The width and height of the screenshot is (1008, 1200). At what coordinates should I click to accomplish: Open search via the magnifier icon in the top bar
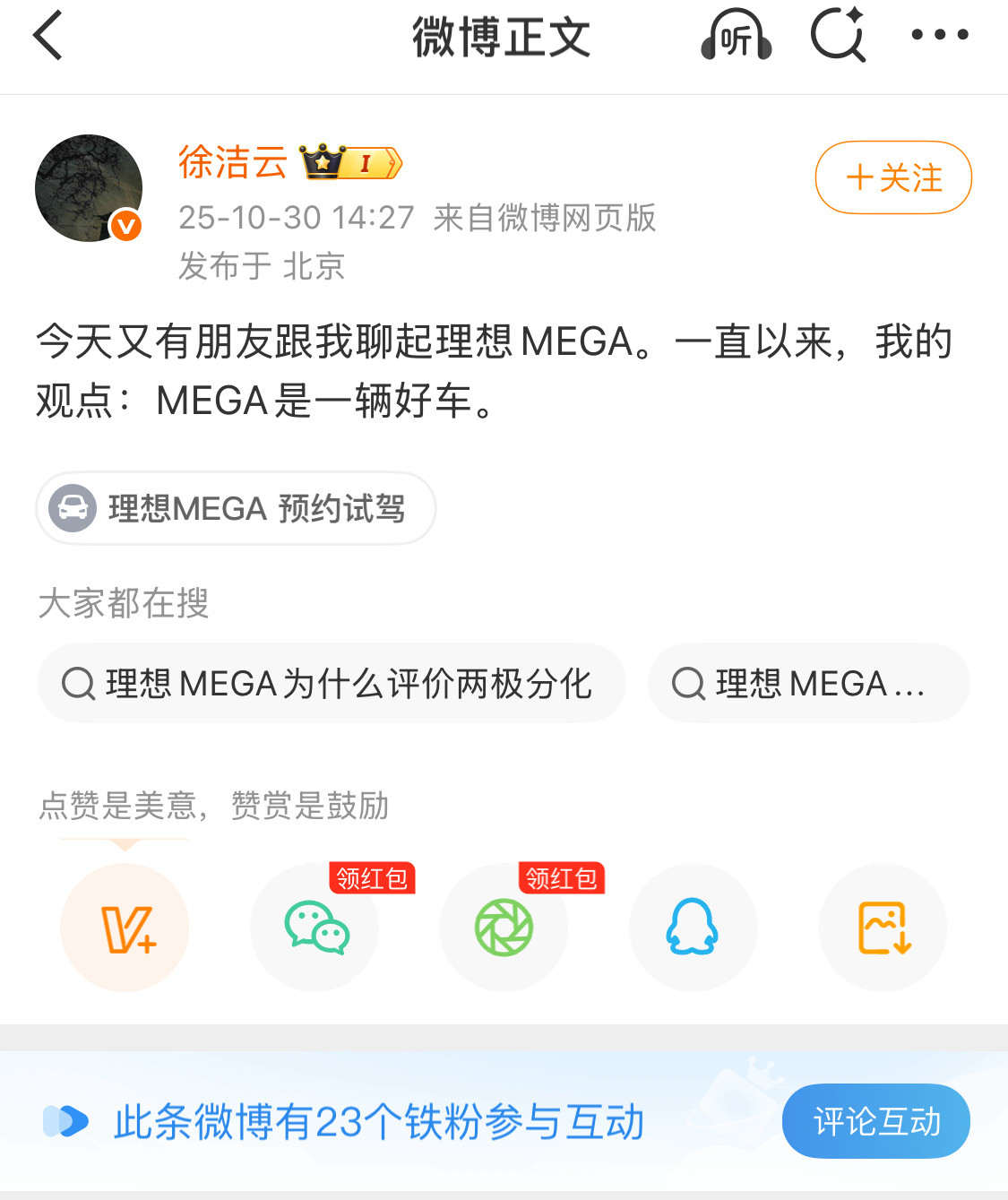[839, 36]
